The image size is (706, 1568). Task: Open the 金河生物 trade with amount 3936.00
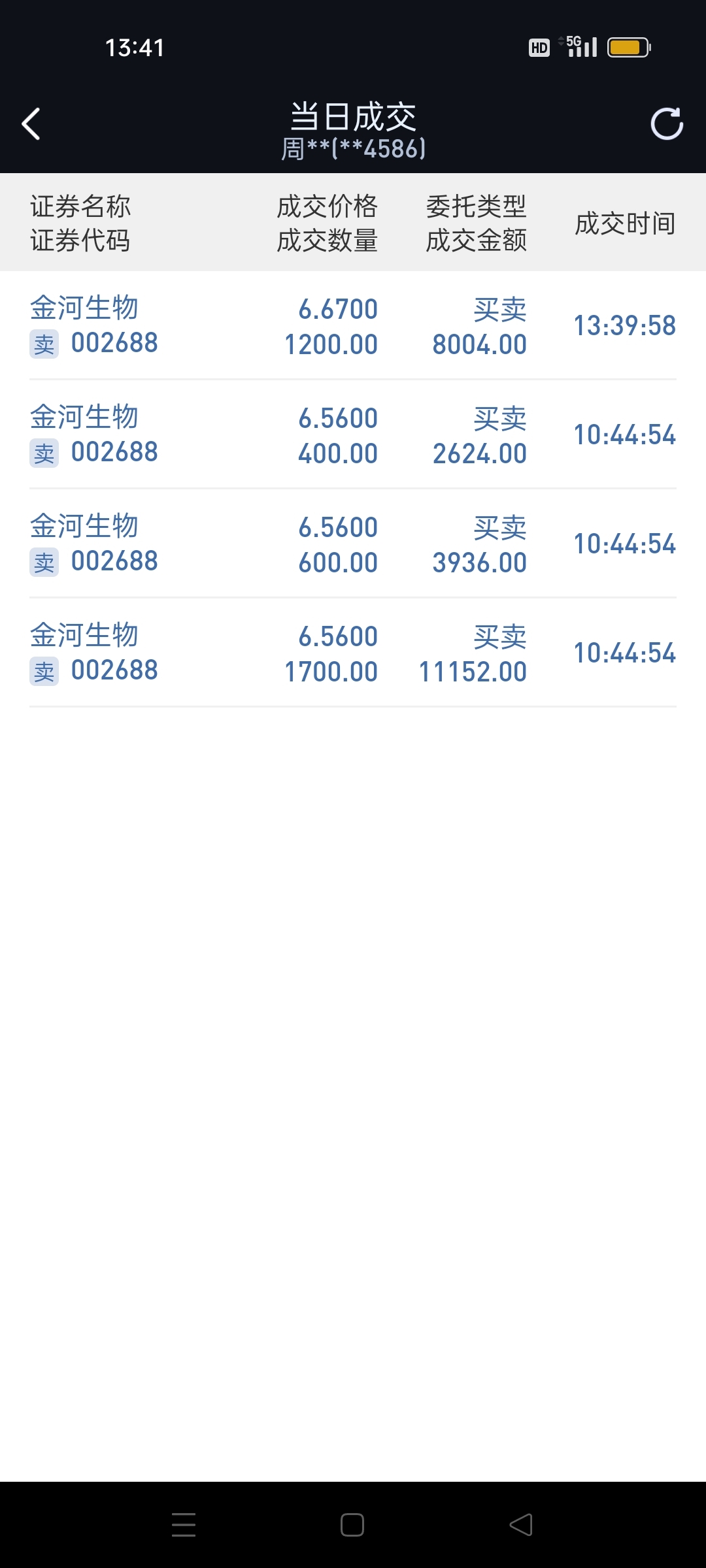[x=353, y=544]
